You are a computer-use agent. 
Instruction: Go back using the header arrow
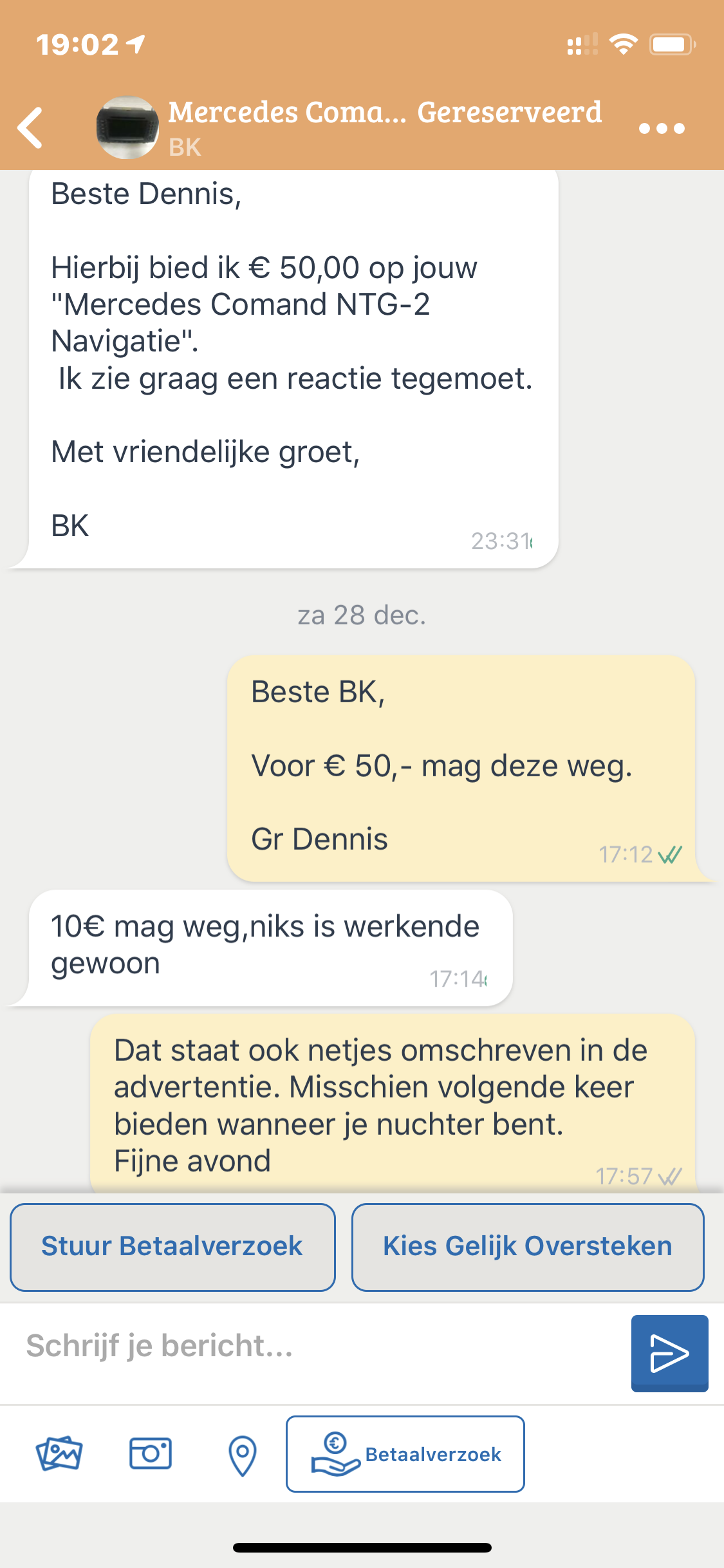coord(30,127)
